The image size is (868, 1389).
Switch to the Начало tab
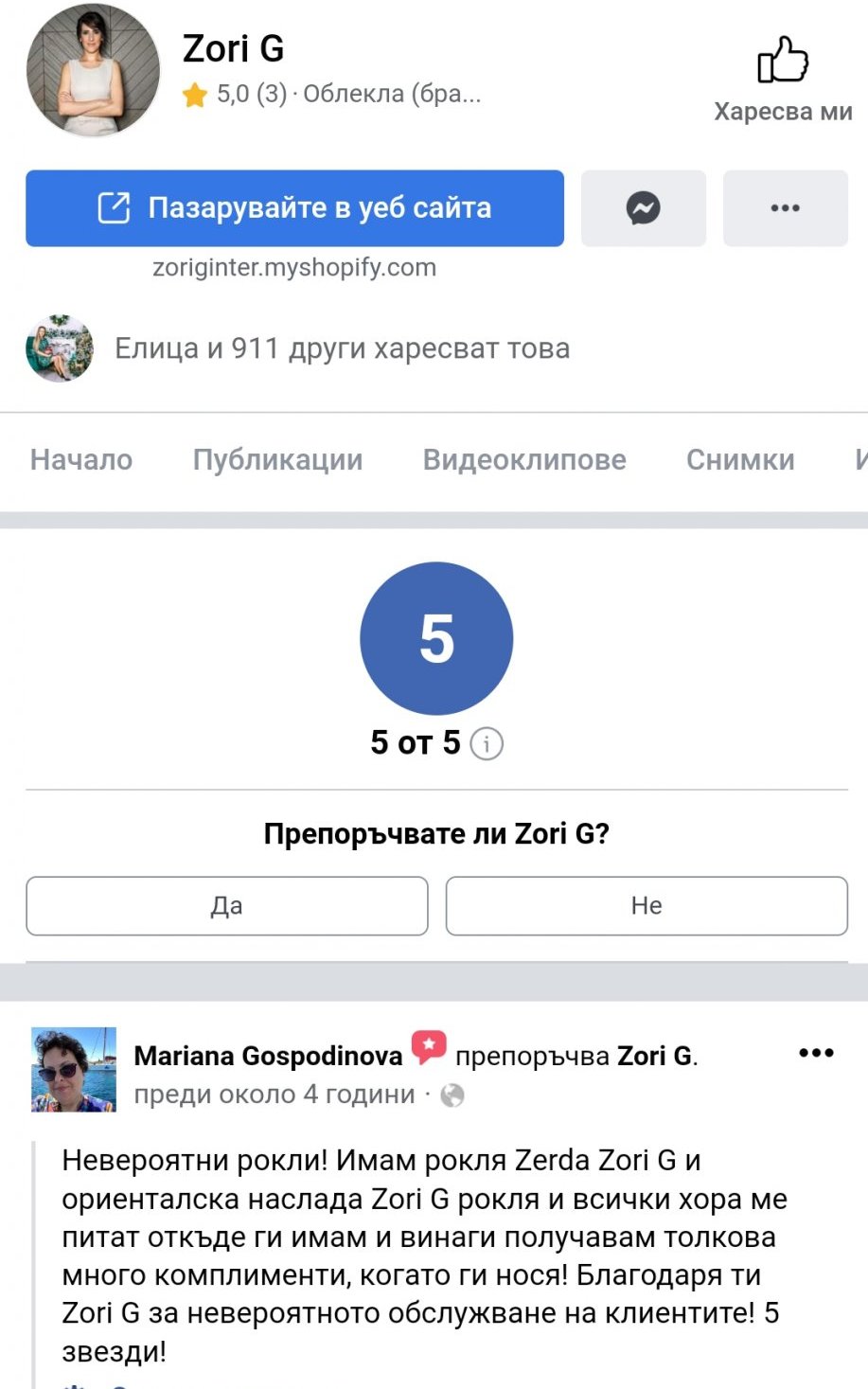(x=81, y=460)
